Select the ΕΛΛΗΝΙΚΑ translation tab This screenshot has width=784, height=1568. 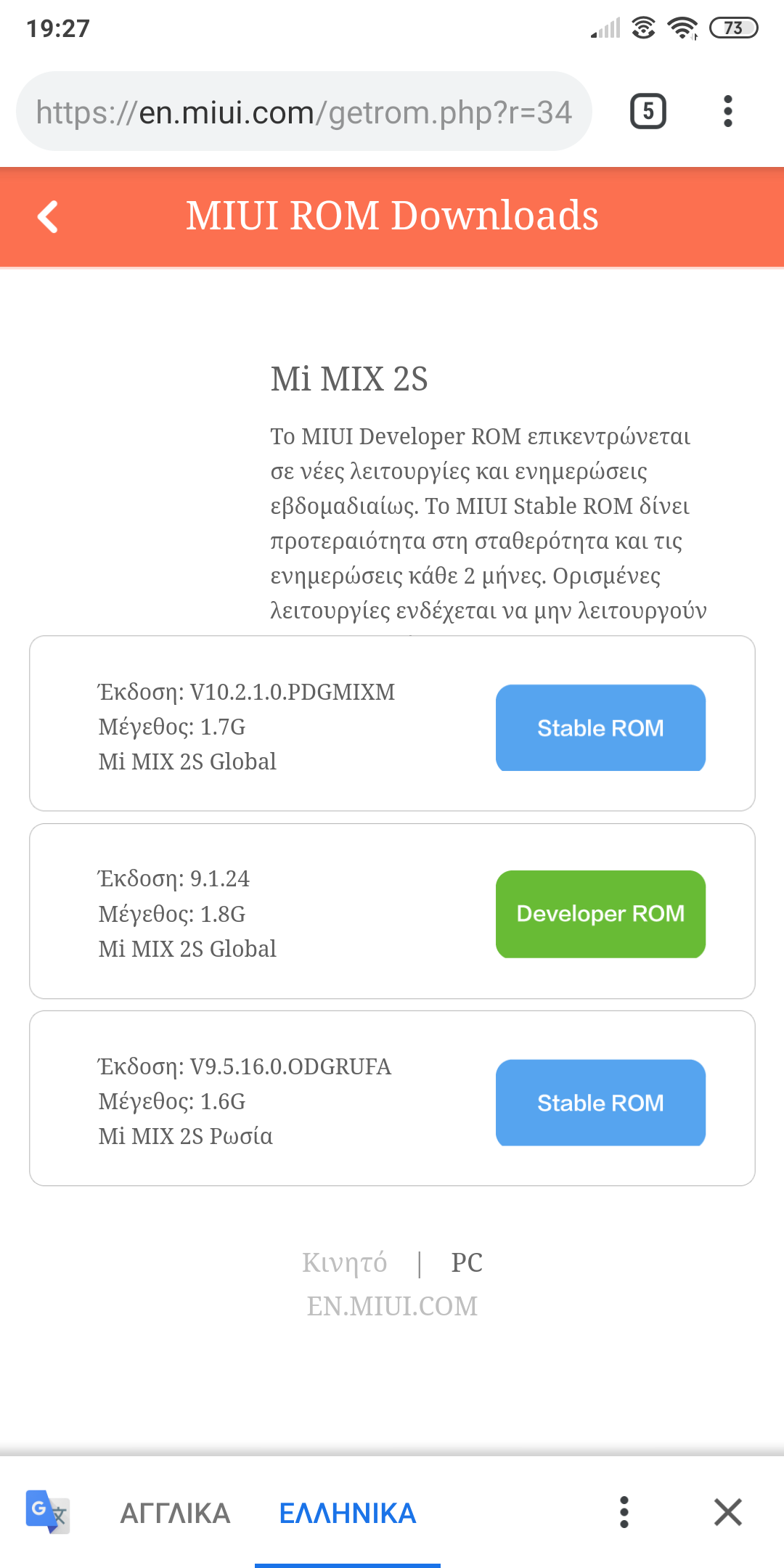tap(348, 1514)
